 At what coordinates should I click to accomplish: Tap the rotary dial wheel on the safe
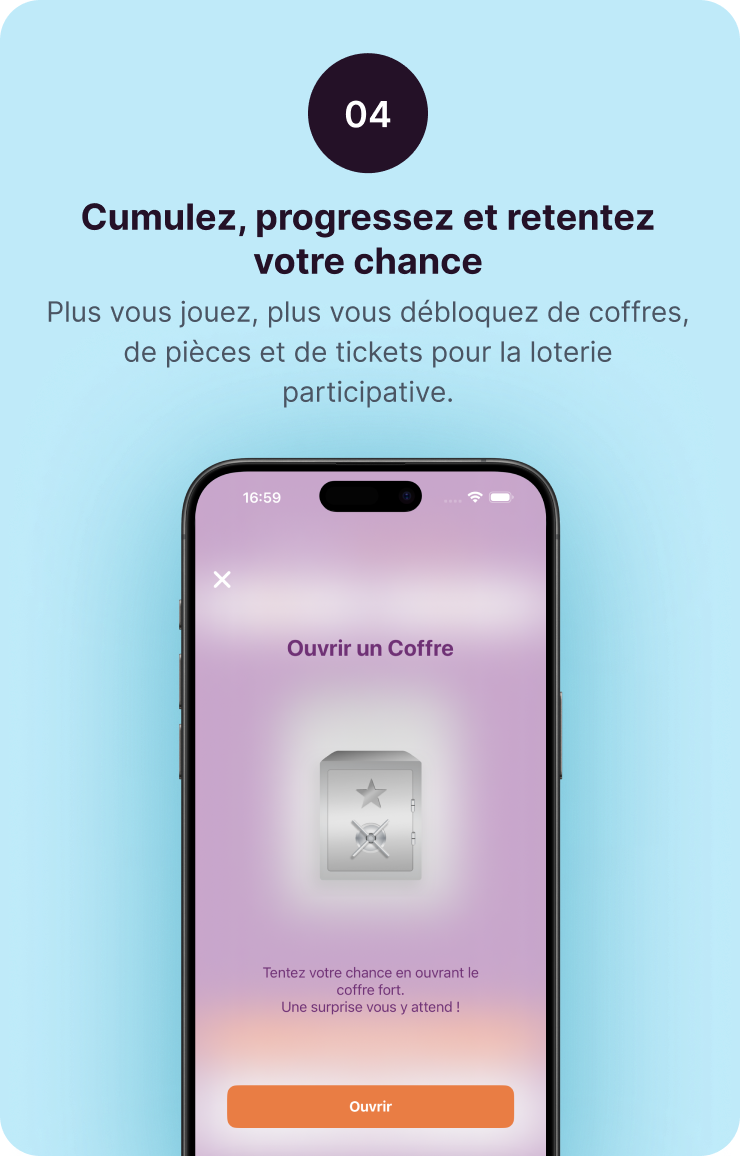pos(369,836)
